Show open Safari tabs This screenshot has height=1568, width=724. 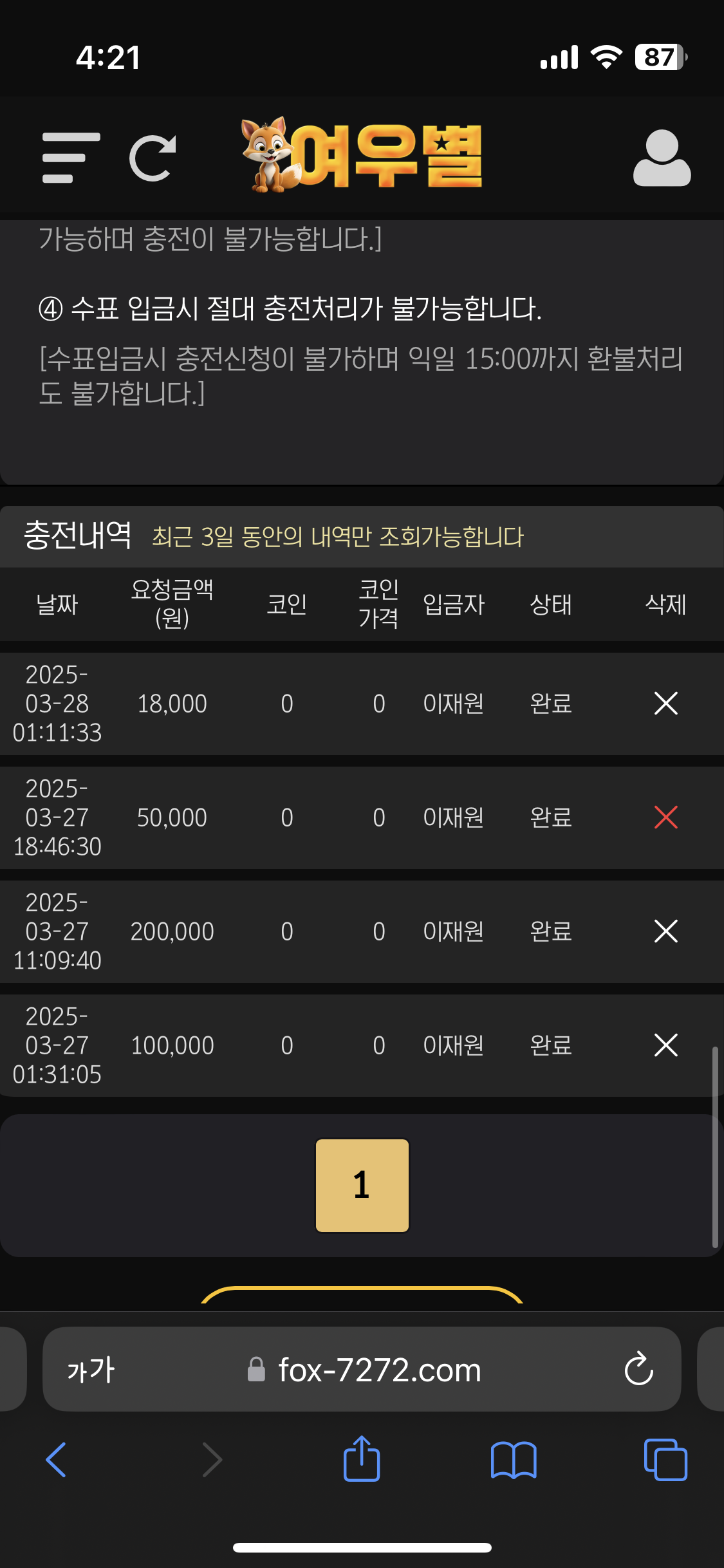tap(665, 1460)
